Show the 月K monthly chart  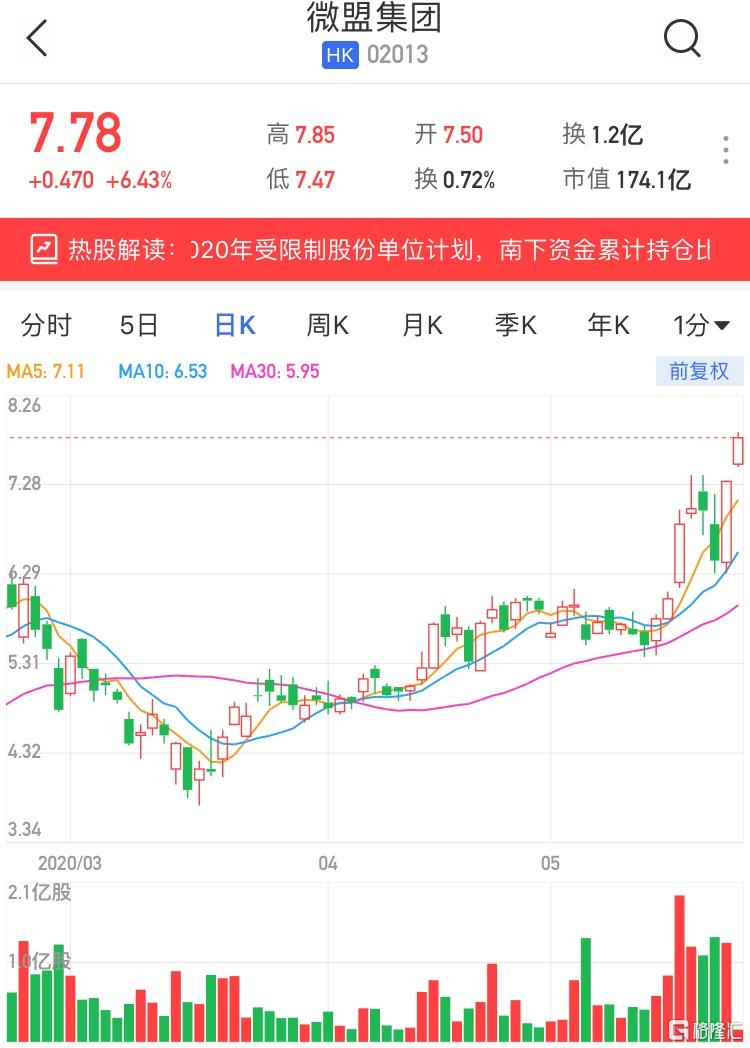[422, 325]
